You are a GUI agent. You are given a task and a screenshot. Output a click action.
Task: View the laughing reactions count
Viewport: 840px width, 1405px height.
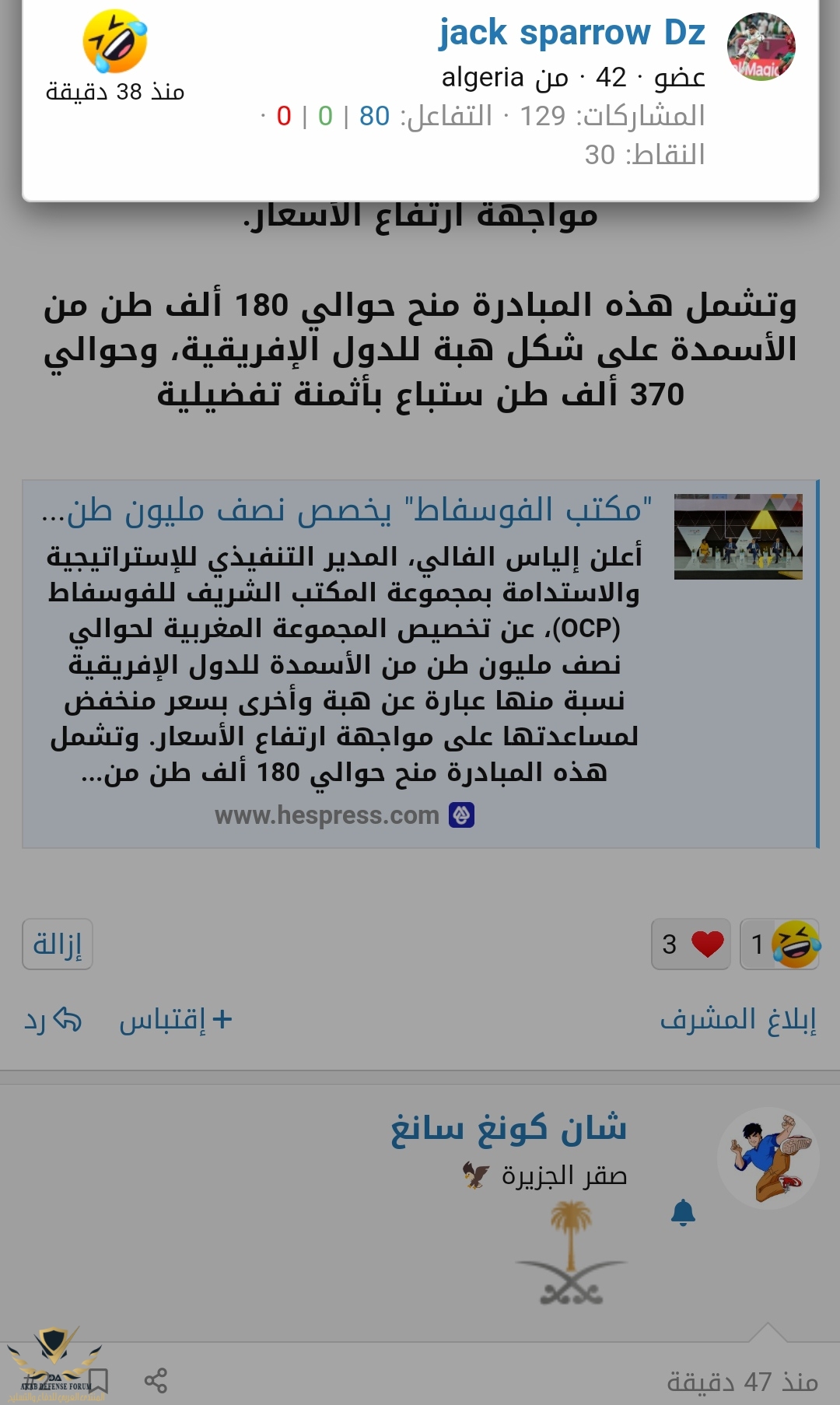point(779,944)
